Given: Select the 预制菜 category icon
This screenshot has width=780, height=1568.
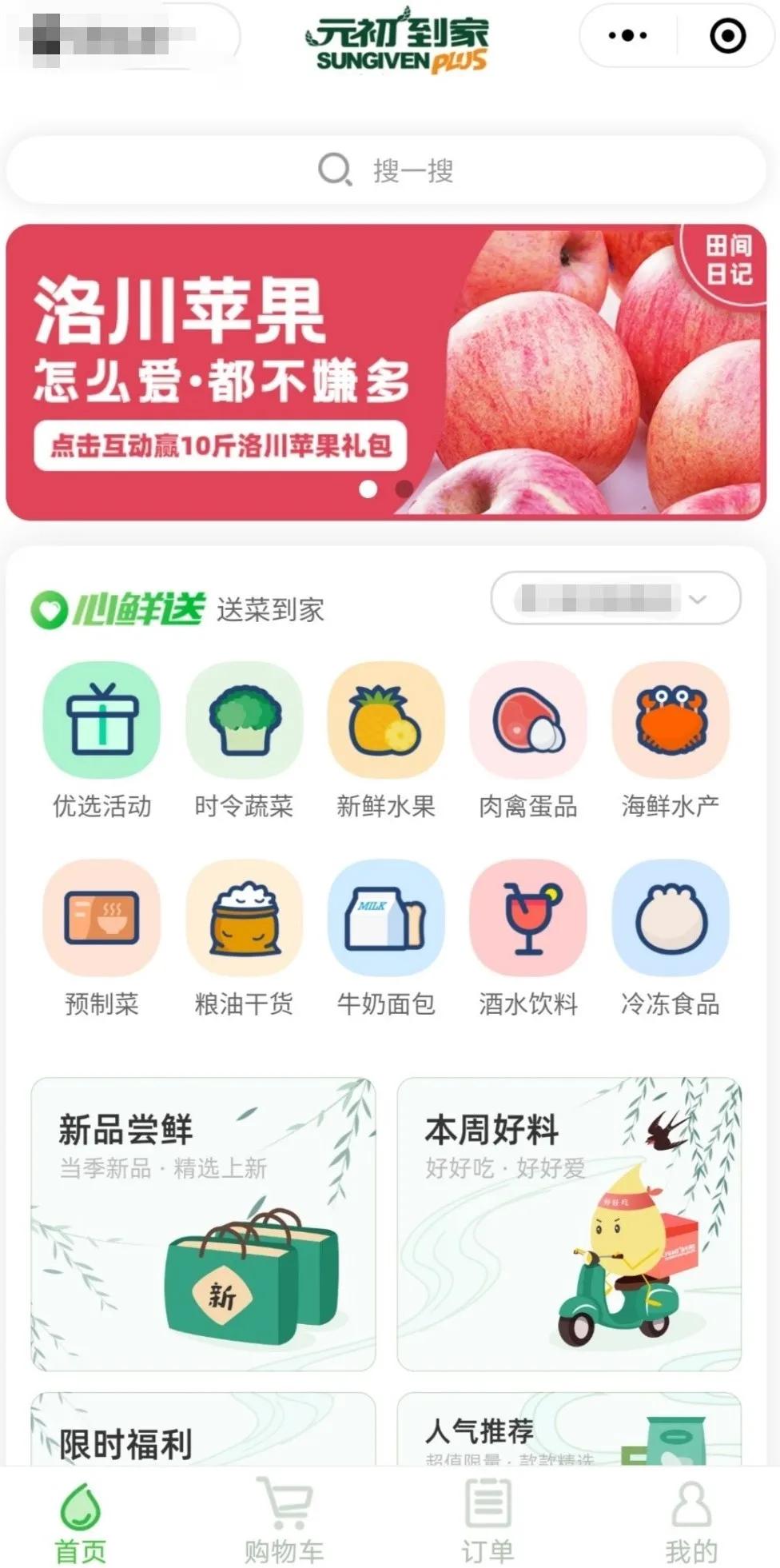Looking at the screenshot, I should click(101, 920).
